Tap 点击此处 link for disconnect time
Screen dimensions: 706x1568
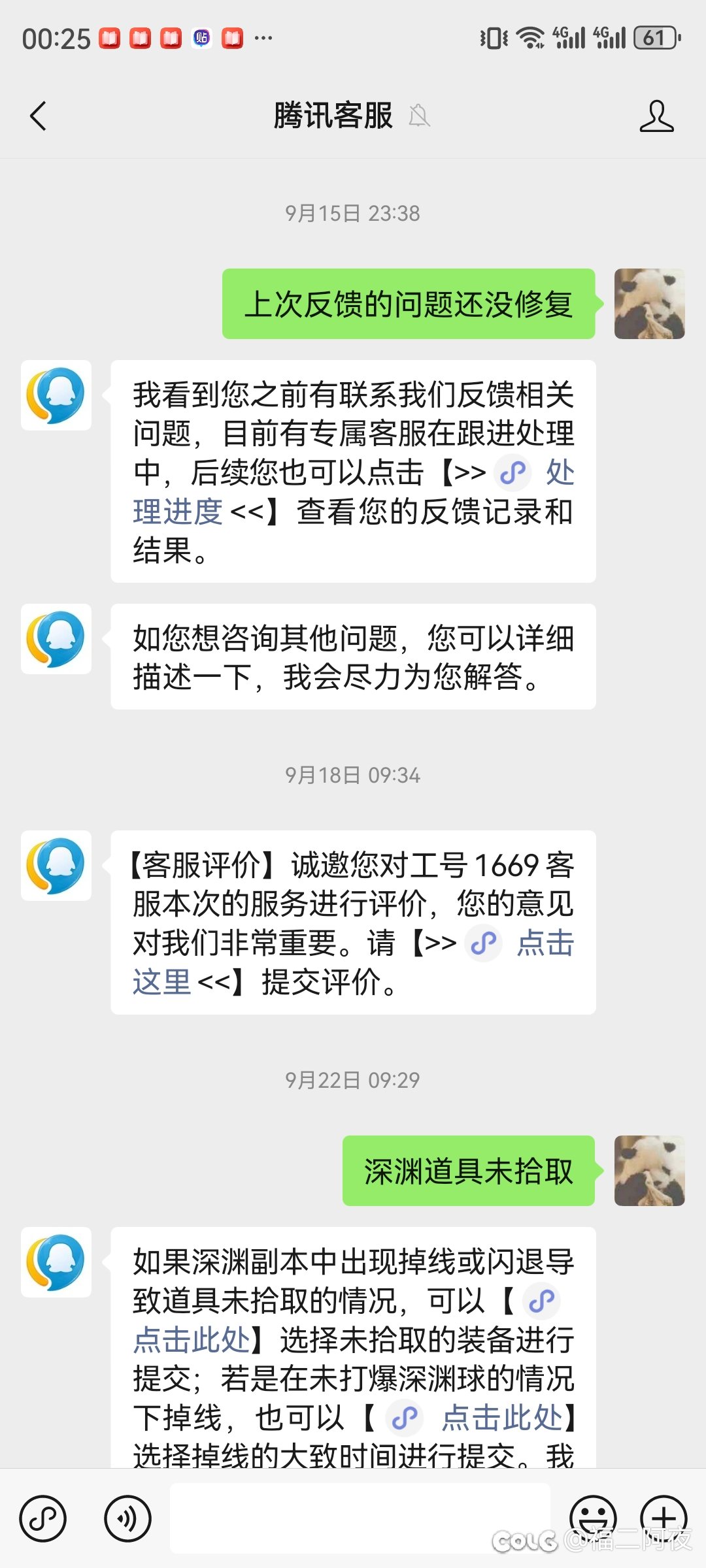[x=501, y=1418]
